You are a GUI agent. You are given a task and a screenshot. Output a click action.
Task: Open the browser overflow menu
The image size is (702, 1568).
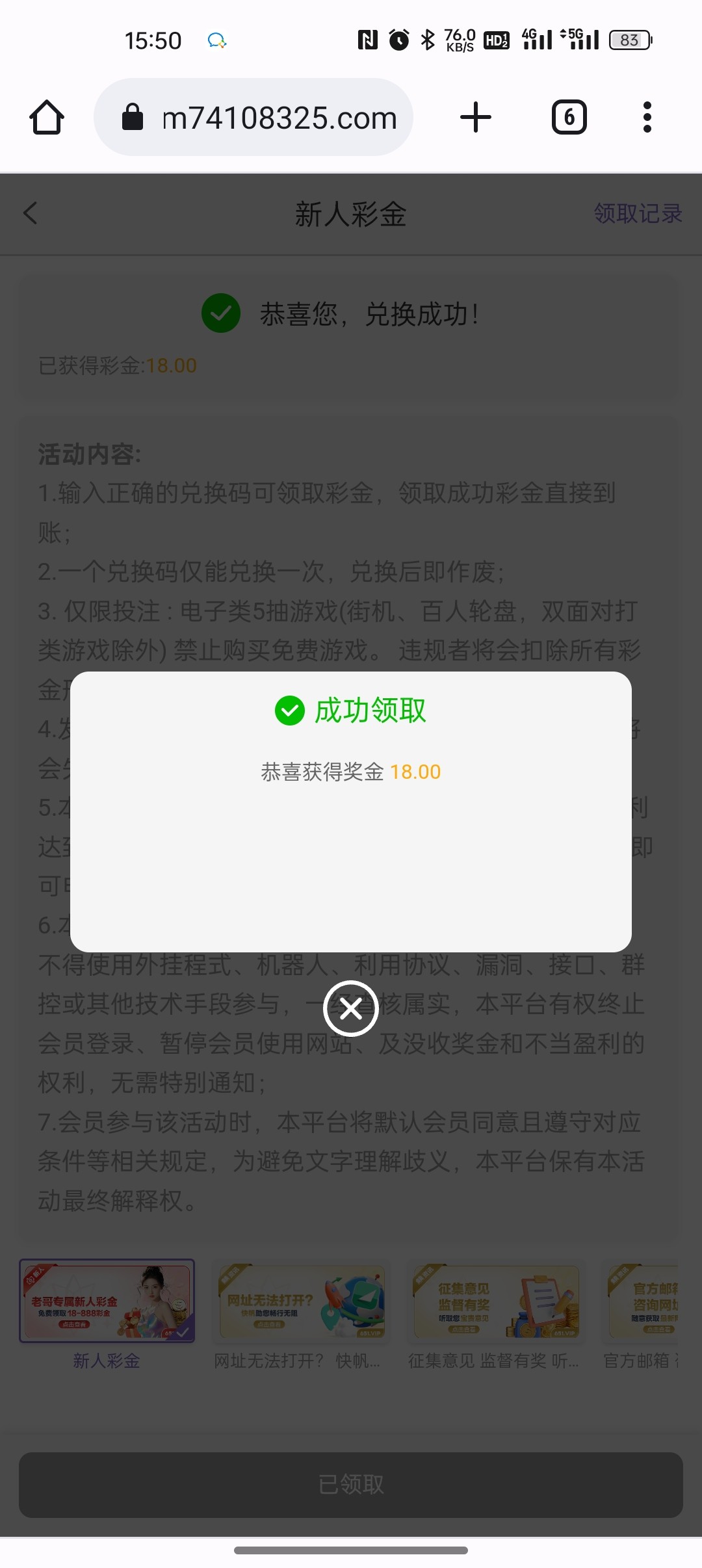[647, 118]
